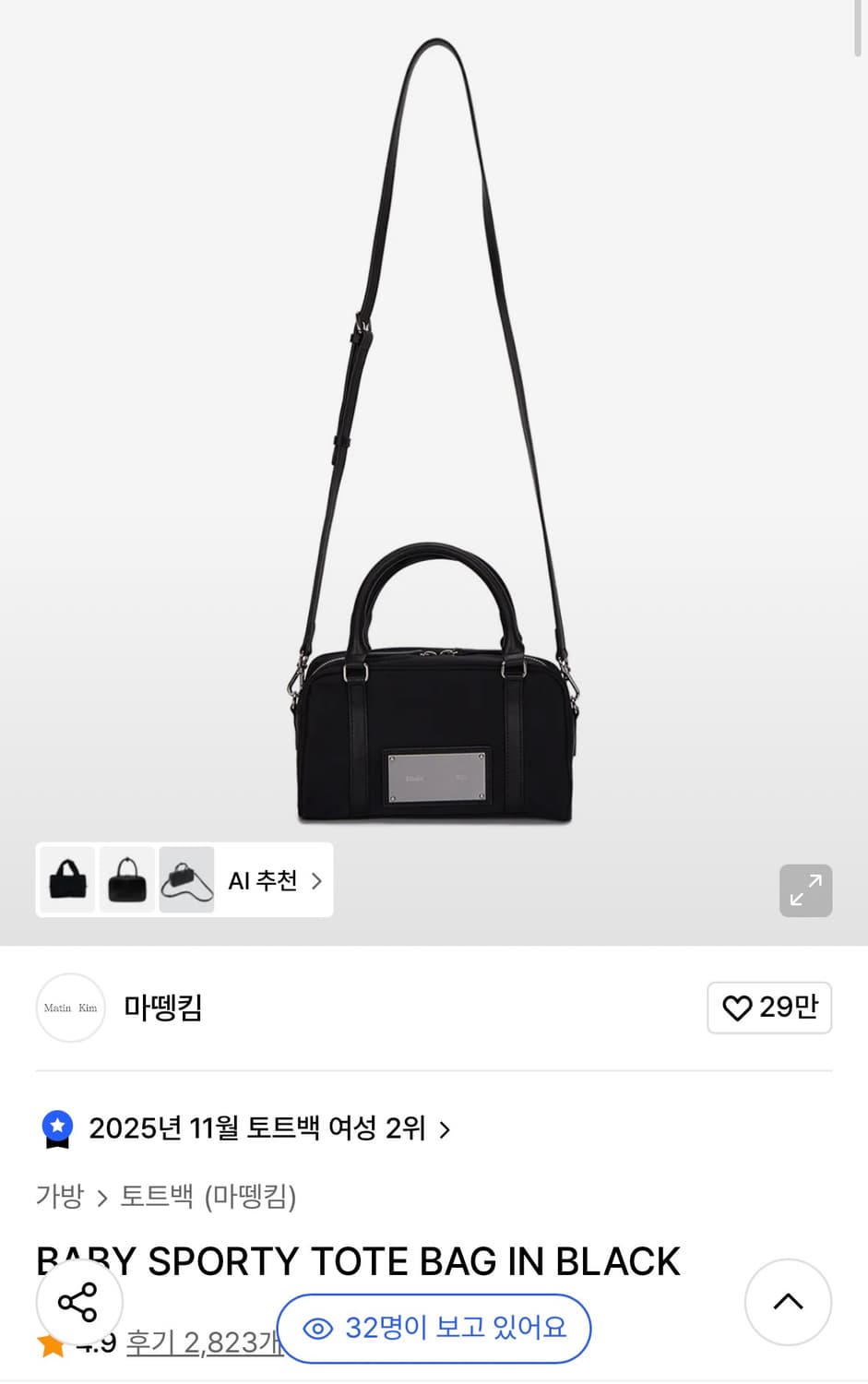Image resolution: width=868 pixels, height=1384 pixels.
Task: Click the scroll-to-top arrow button
Action: [788, 1302]
